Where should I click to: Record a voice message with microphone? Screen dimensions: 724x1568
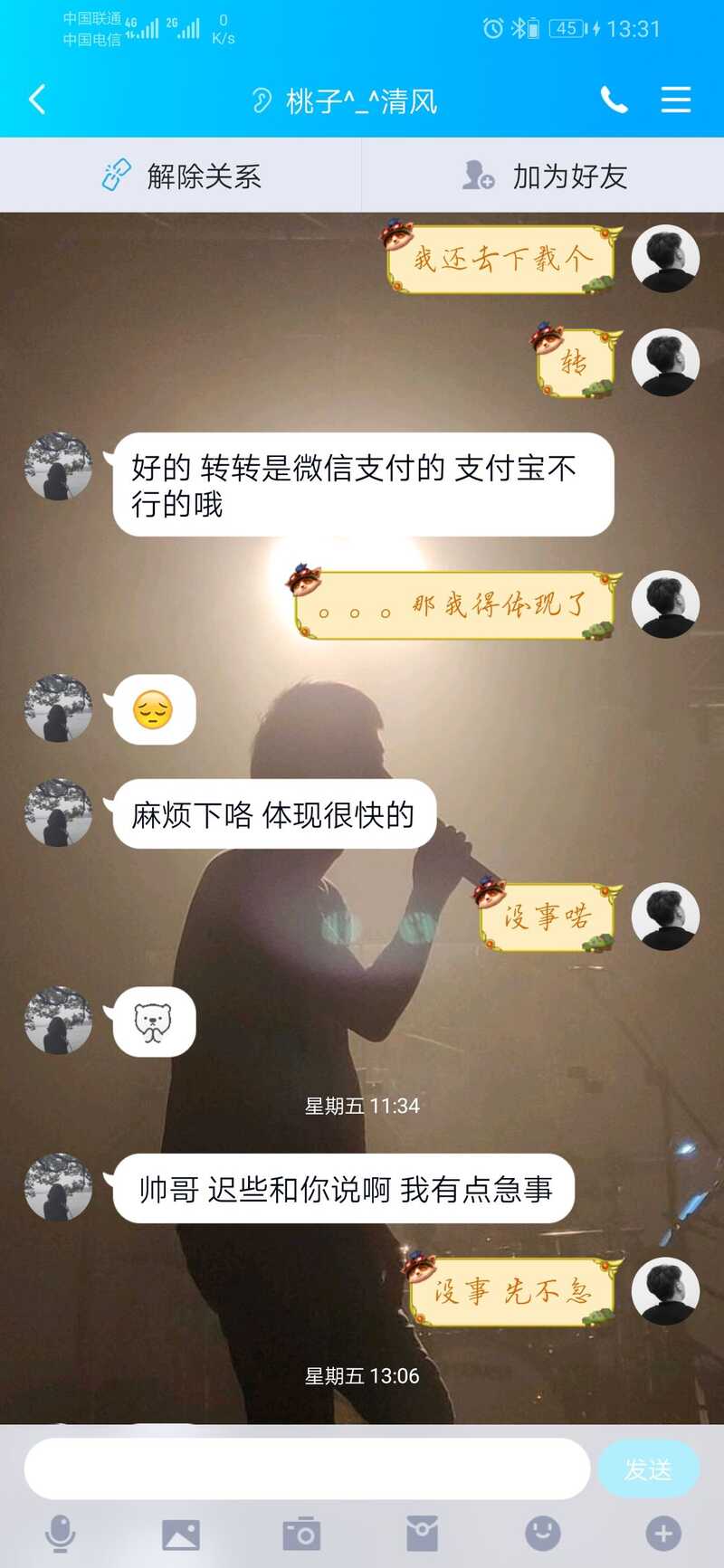pos(61,1534)
